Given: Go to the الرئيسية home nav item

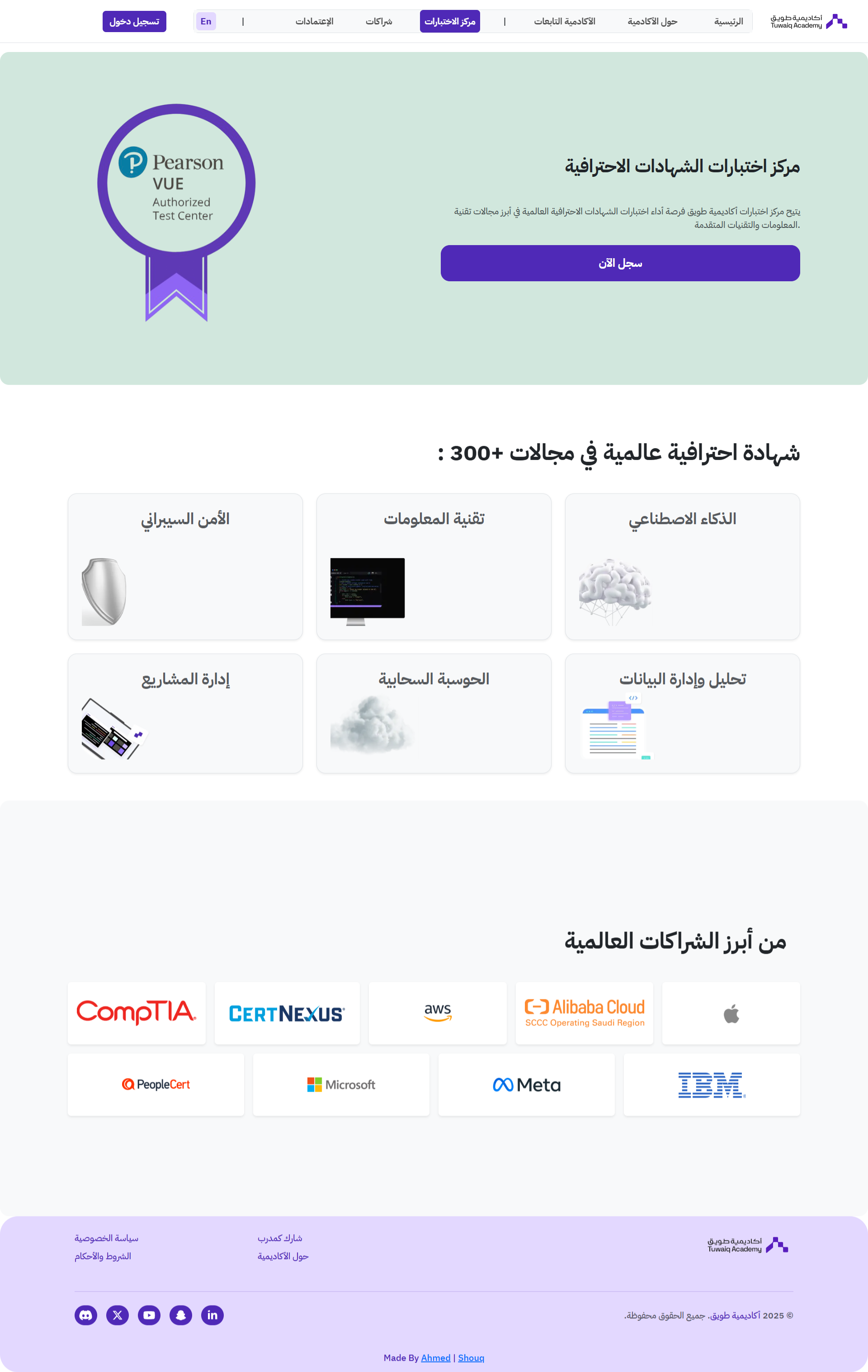Looking at the screenshot, I should tap(728, 22).
